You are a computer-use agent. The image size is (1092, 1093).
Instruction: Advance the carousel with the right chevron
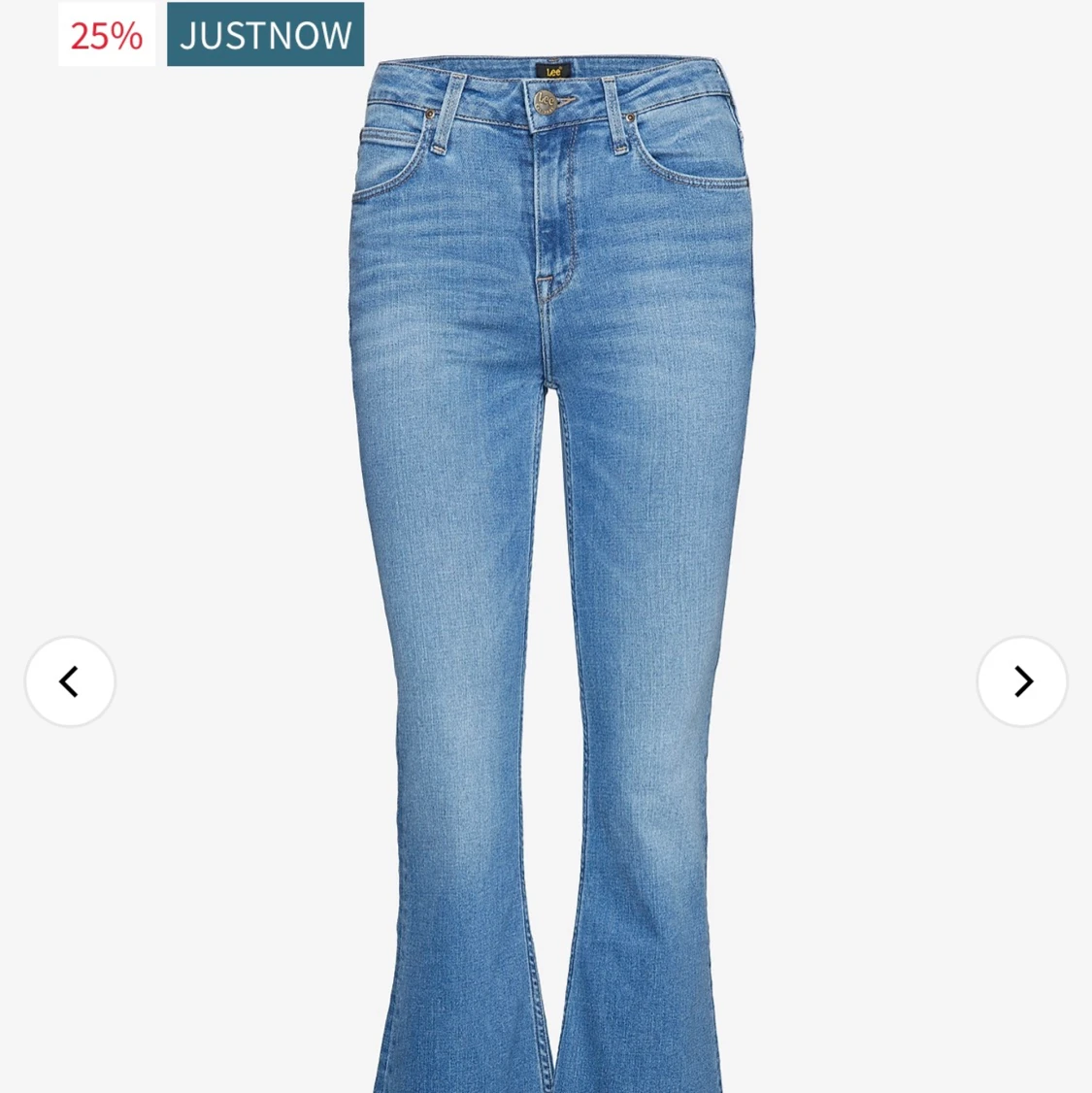tap(1021, 681)
